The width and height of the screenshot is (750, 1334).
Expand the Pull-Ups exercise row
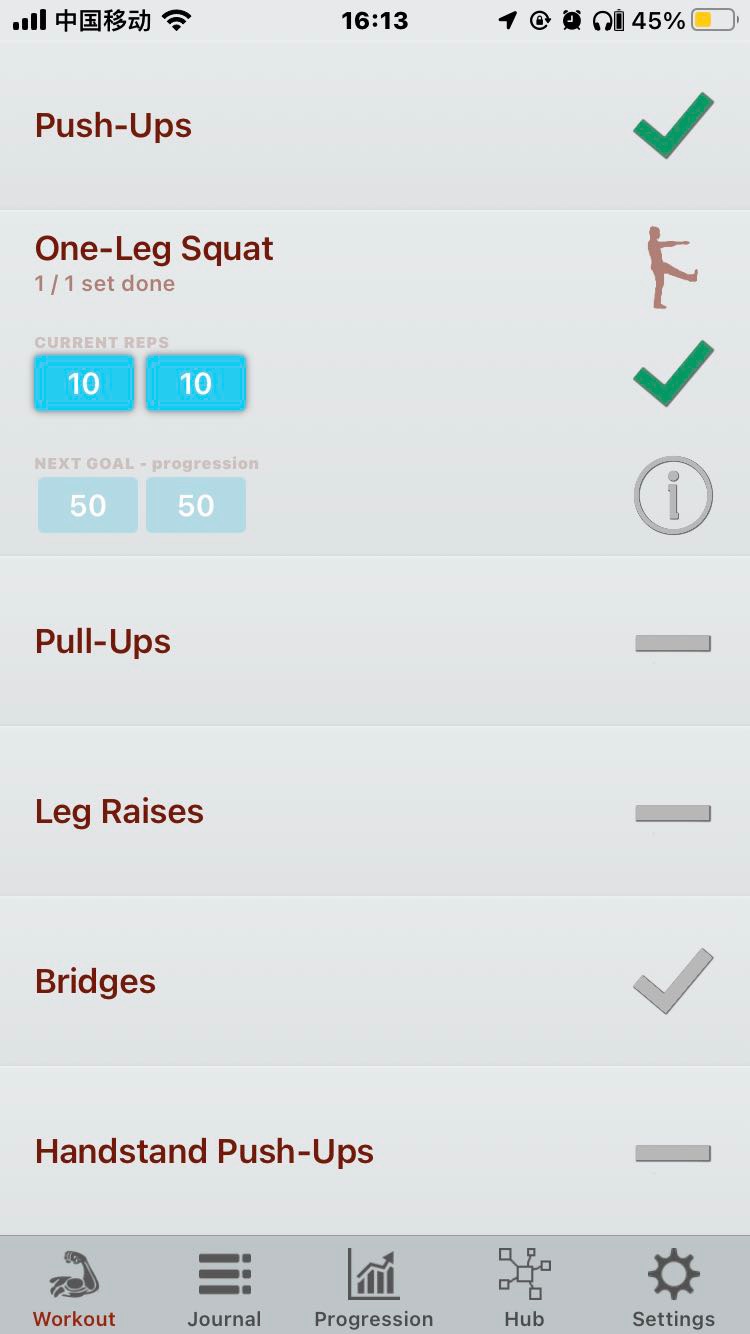coord(375,641)
